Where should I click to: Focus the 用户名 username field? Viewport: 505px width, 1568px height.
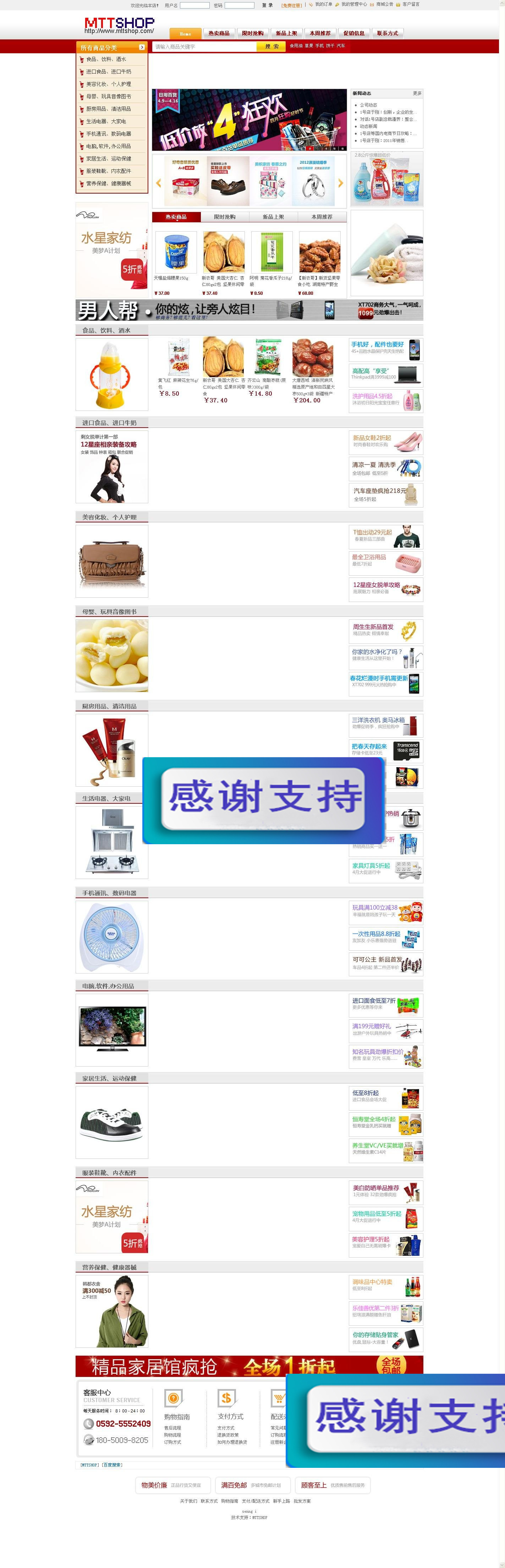pos(195,5)
